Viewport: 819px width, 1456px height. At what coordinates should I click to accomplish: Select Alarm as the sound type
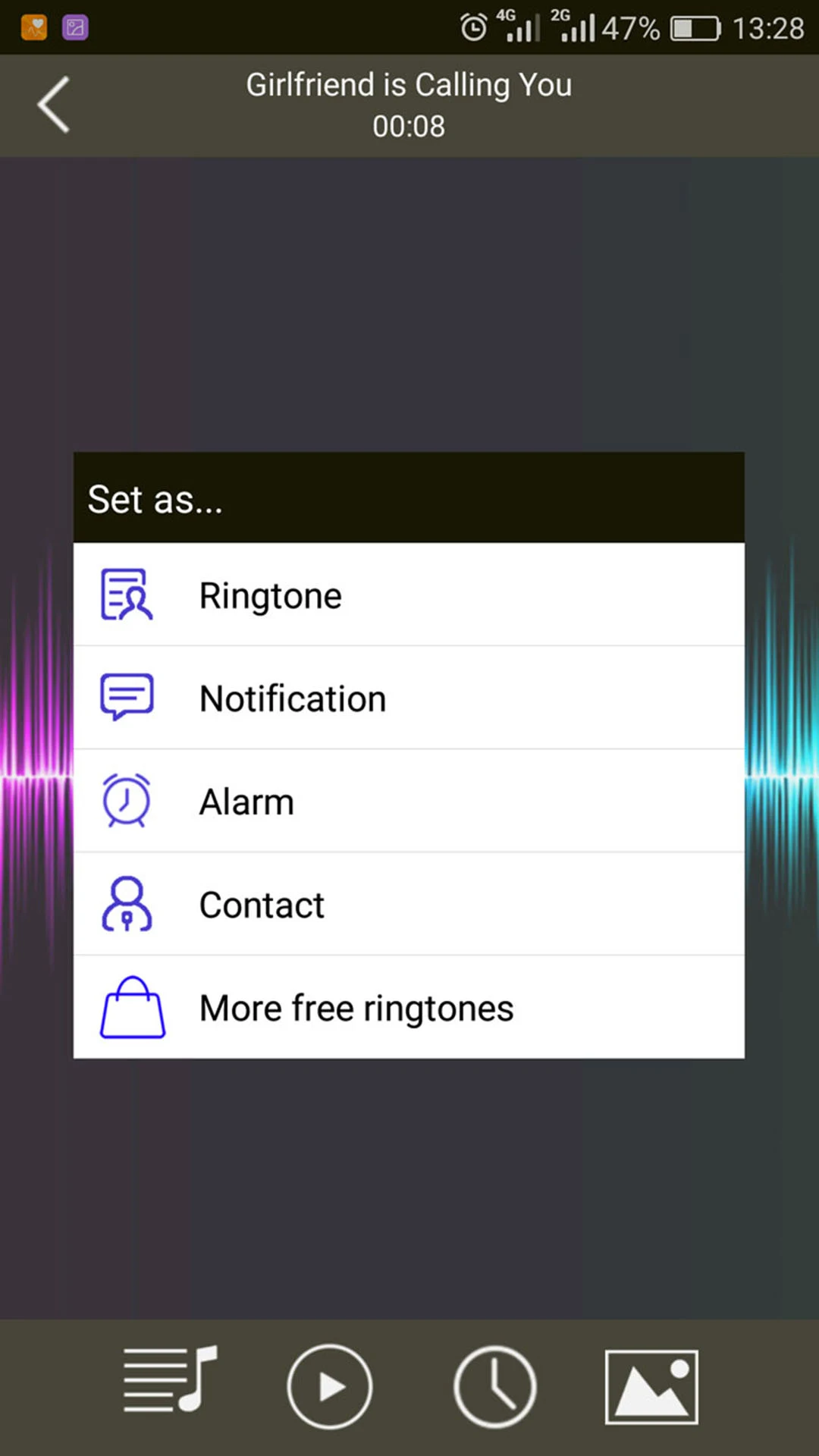pos(409,801)
